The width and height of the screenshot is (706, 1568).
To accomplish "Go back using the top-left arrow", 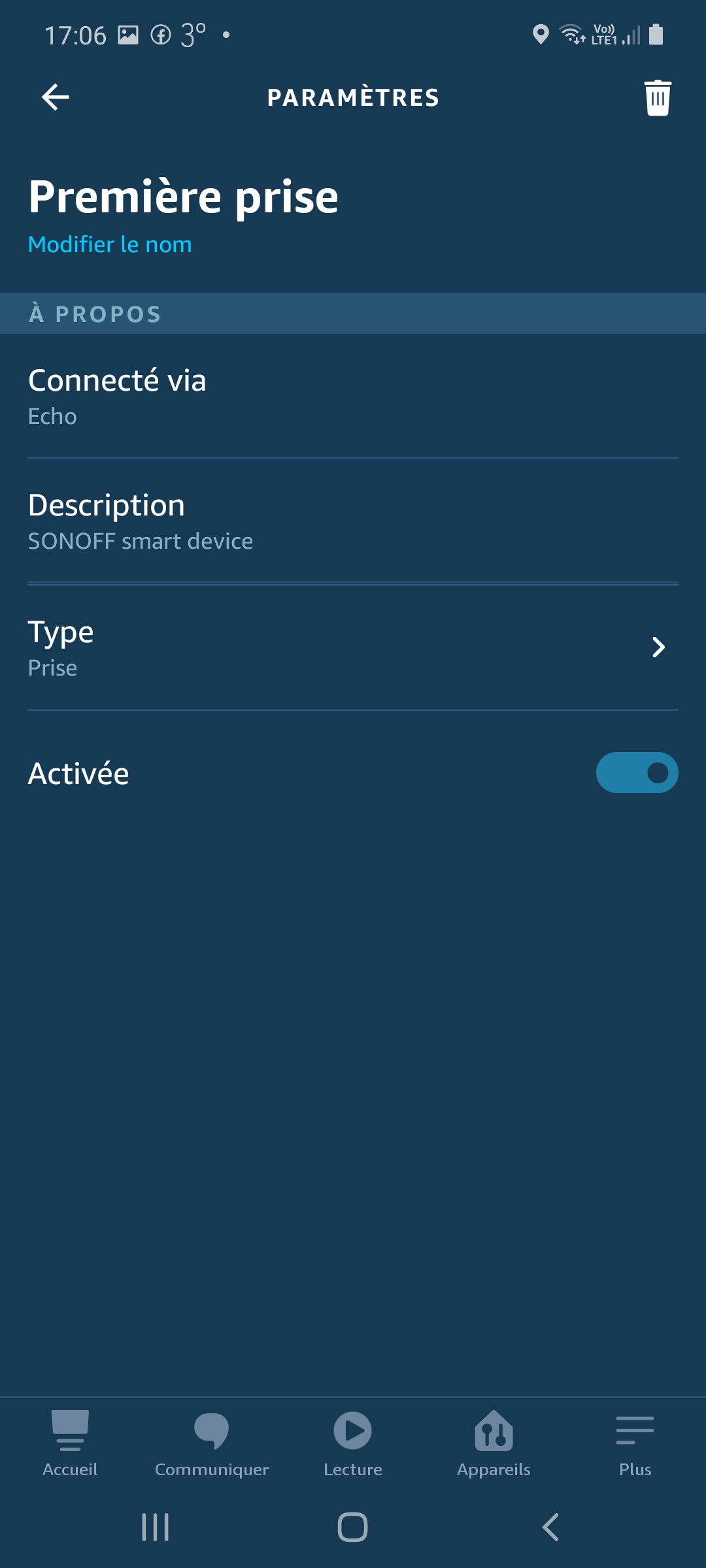I will (56, 97).
